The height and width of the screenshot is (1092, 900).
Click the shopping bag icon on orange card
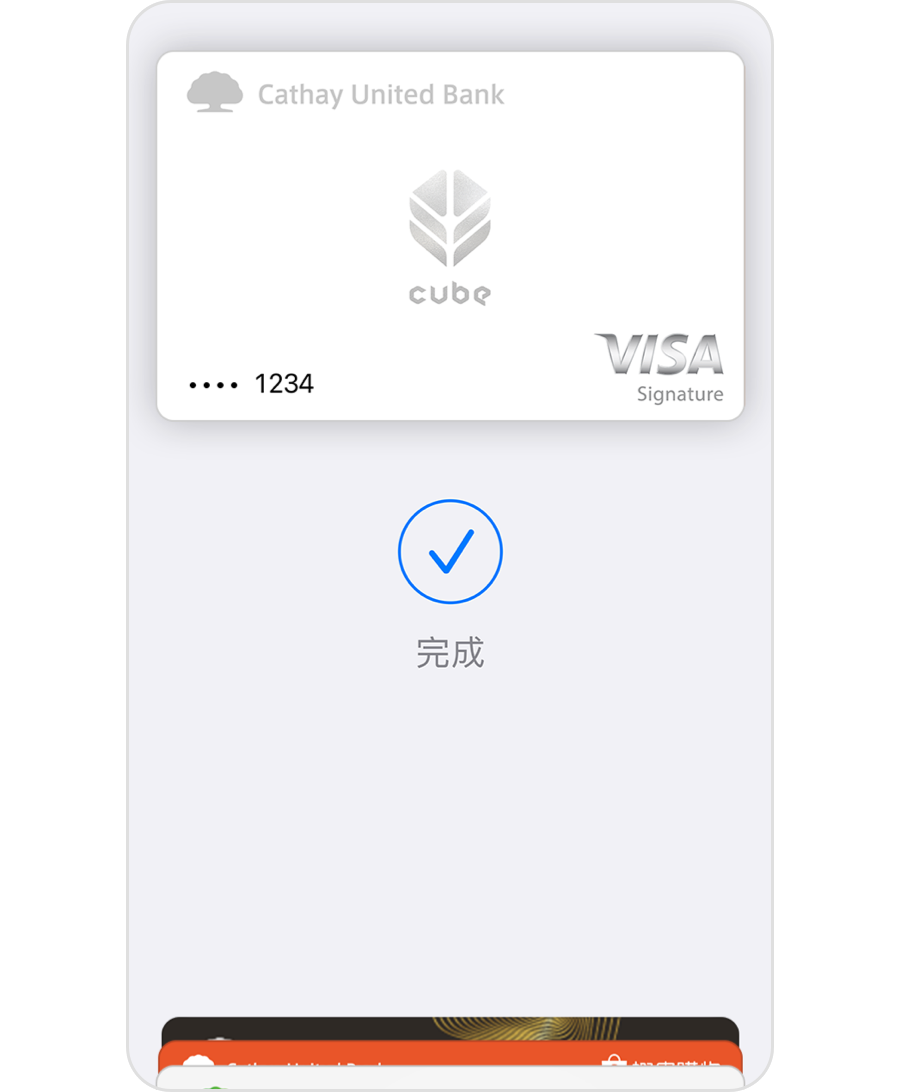[x=613, y=1061]
